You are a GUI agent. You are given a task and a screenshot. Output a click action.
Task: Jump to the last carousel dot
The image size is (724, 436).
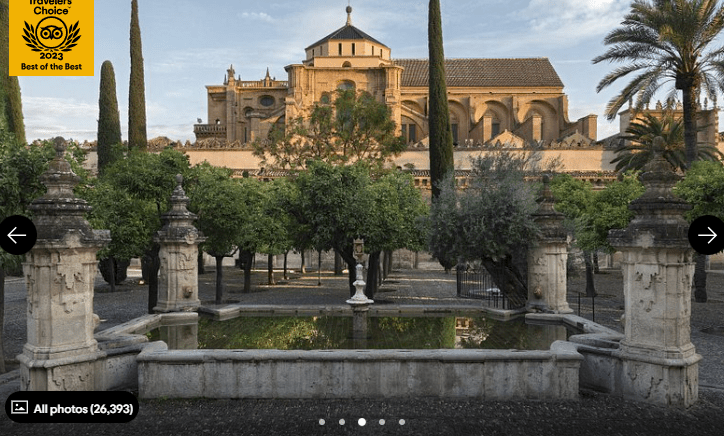(402, 422)
